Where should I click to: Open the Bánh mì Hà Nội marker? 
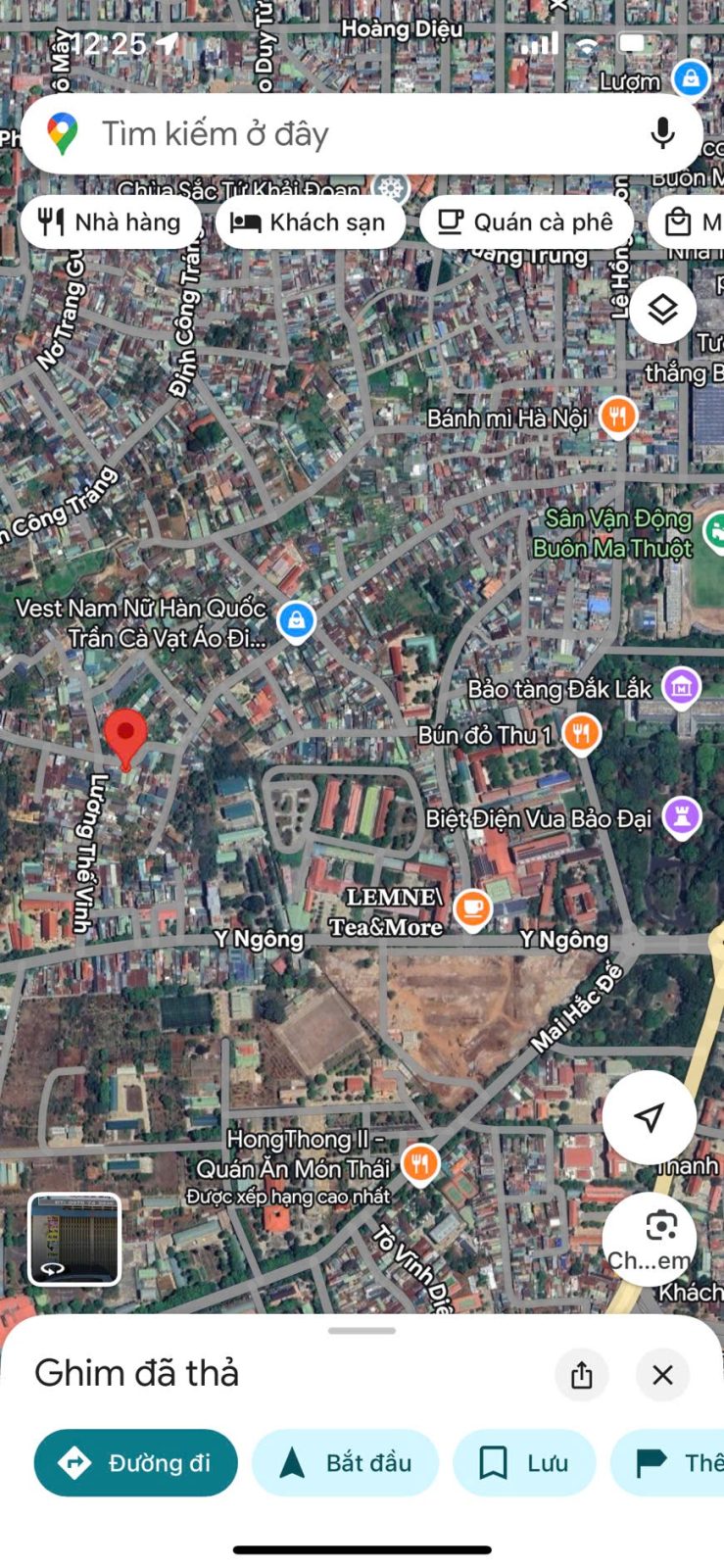(x=617, y=417)
